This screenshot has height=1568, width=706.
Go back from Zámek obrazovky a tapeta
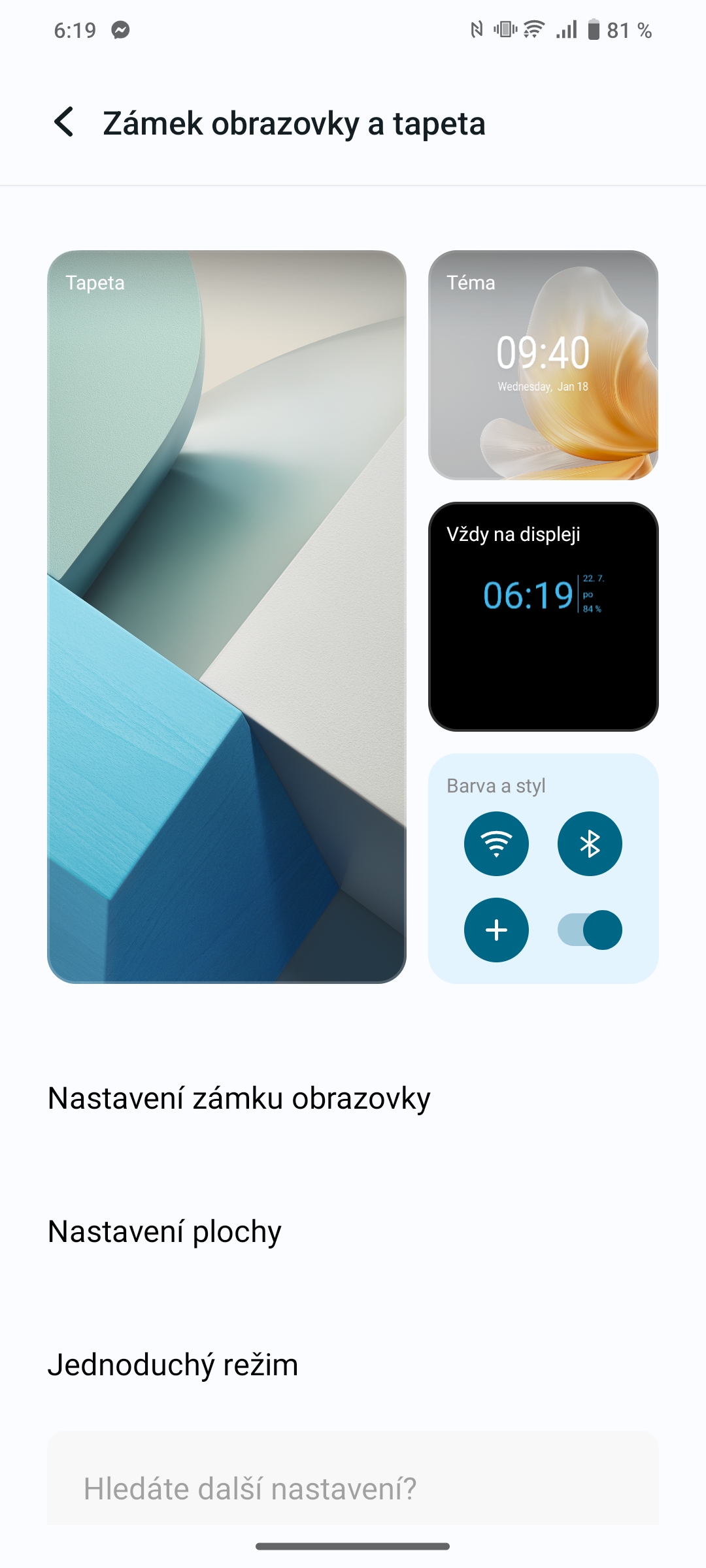click(x=64, y=123)
